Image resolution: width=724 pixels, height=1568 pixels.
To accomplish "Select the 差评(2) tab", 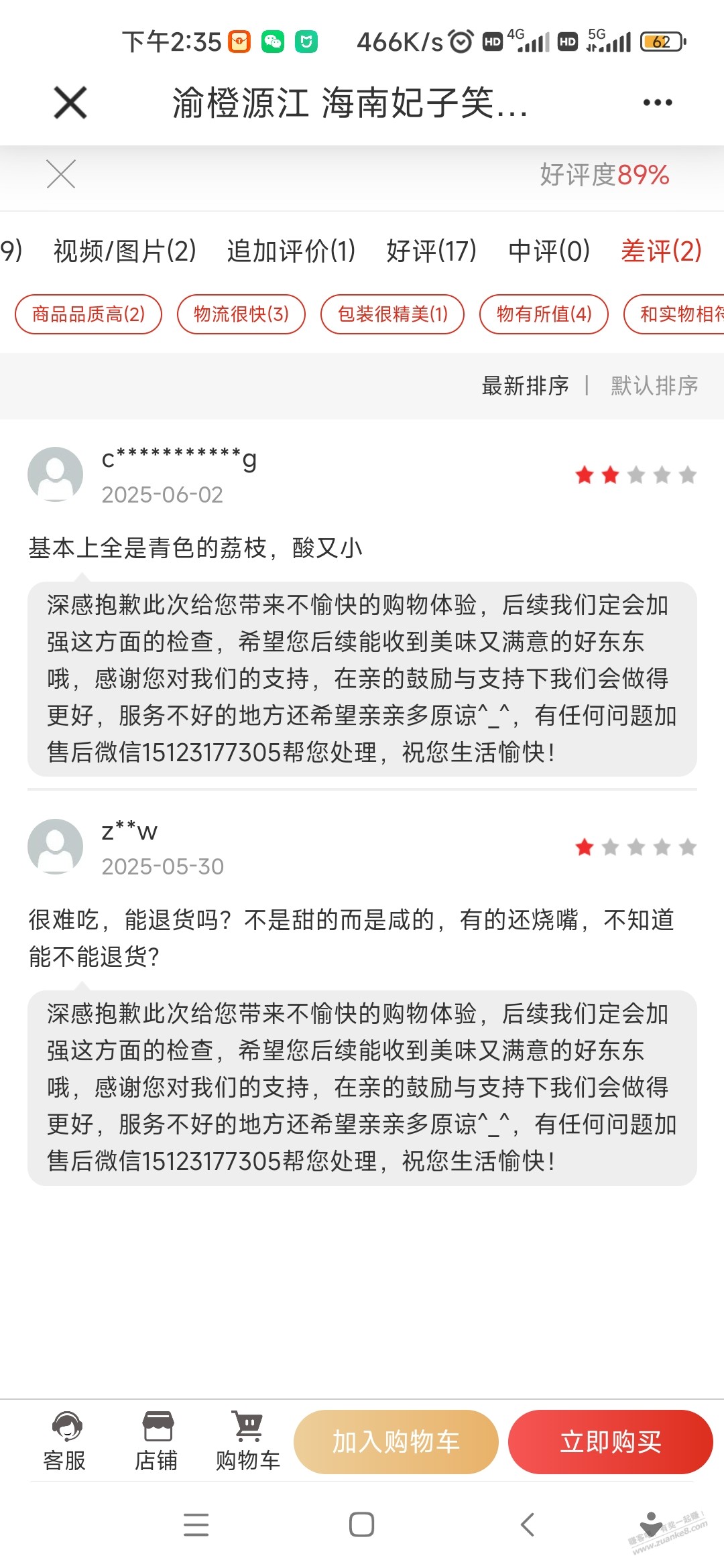I will [661, 251].
